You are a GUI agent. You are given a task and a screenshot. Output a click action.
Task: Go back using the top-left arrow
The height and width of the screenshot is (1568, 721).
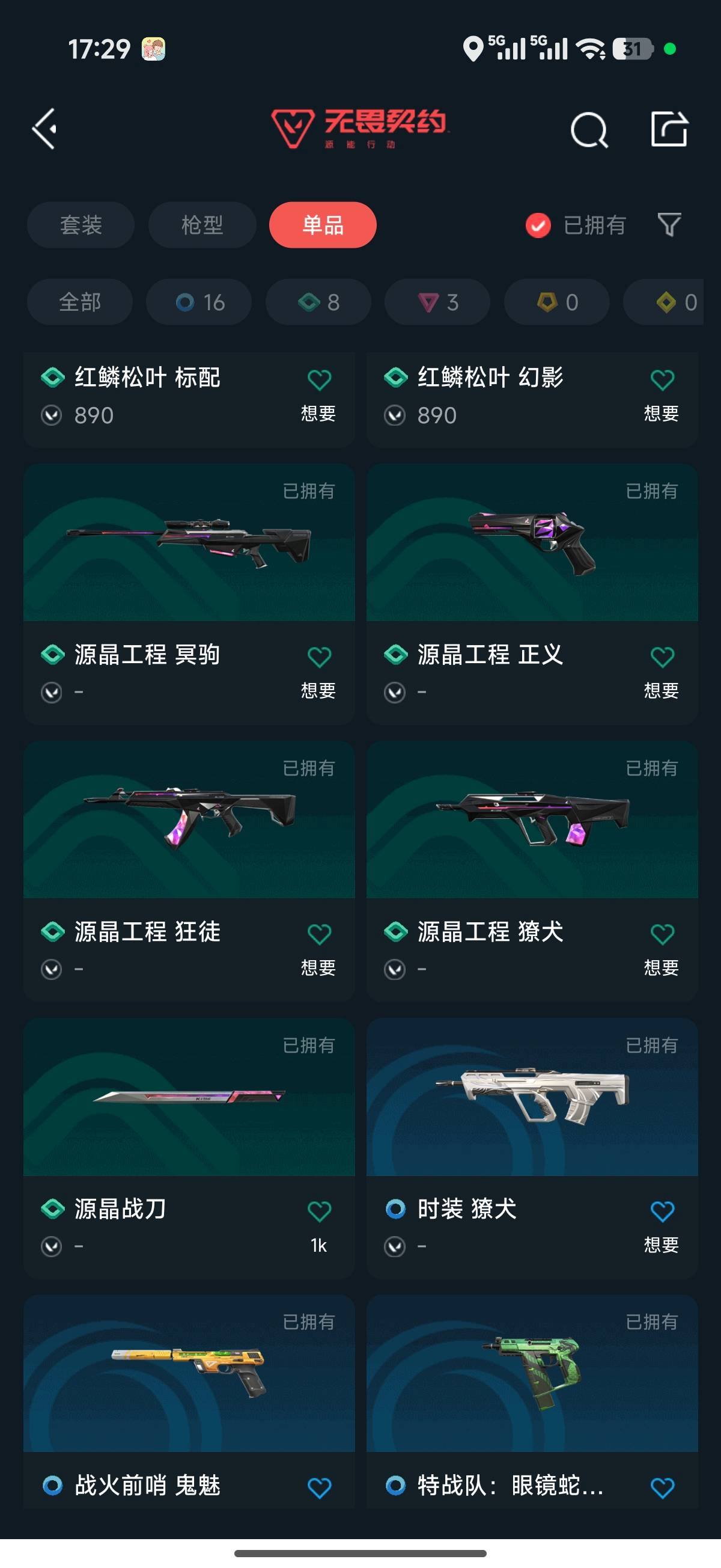point(45,129)
